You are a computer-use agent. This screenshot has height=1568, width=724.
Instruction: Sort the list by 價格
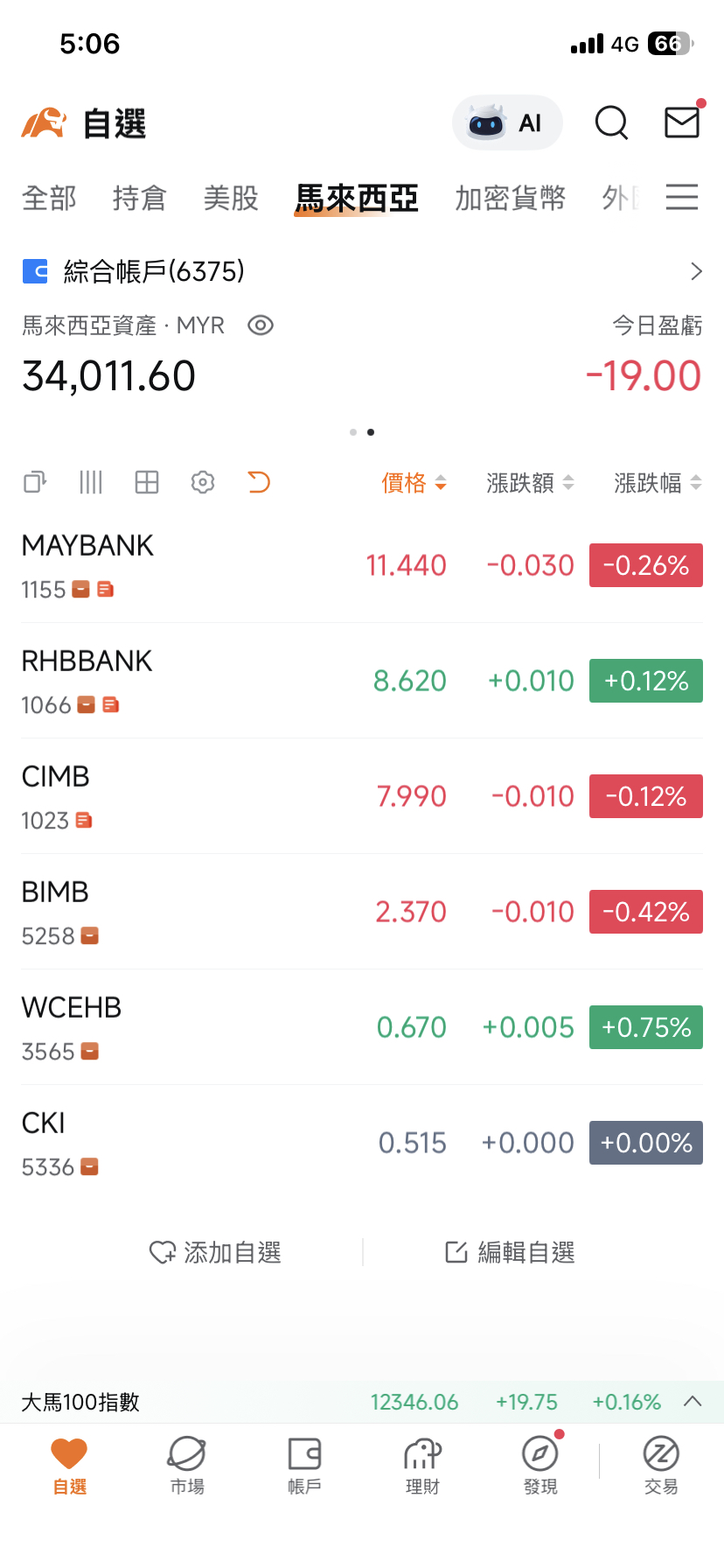414,482
